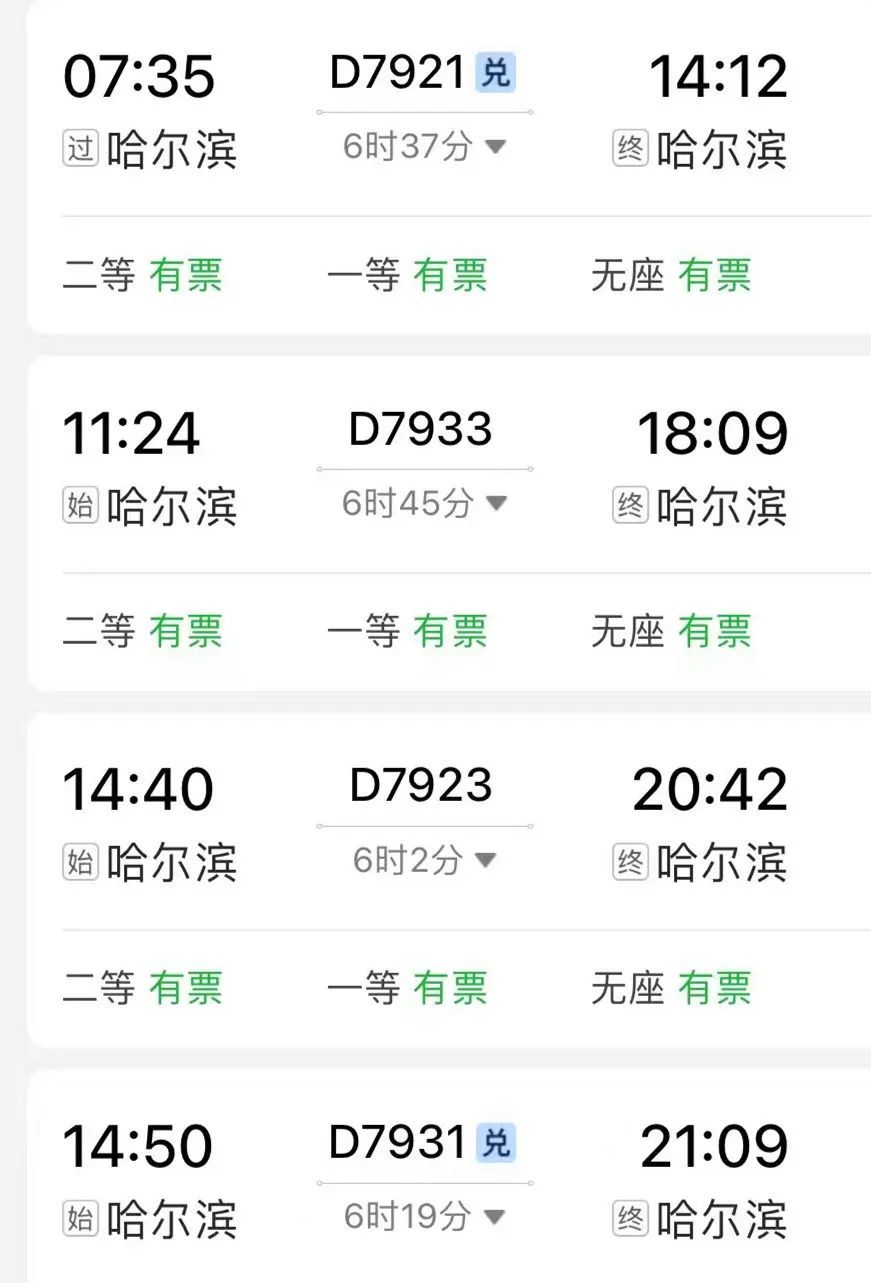Image resolution: width=871 pixels, height=1283 pixels.
Task: Expand the 6时37分 stops for D7921
Action: tap(424, 147)
